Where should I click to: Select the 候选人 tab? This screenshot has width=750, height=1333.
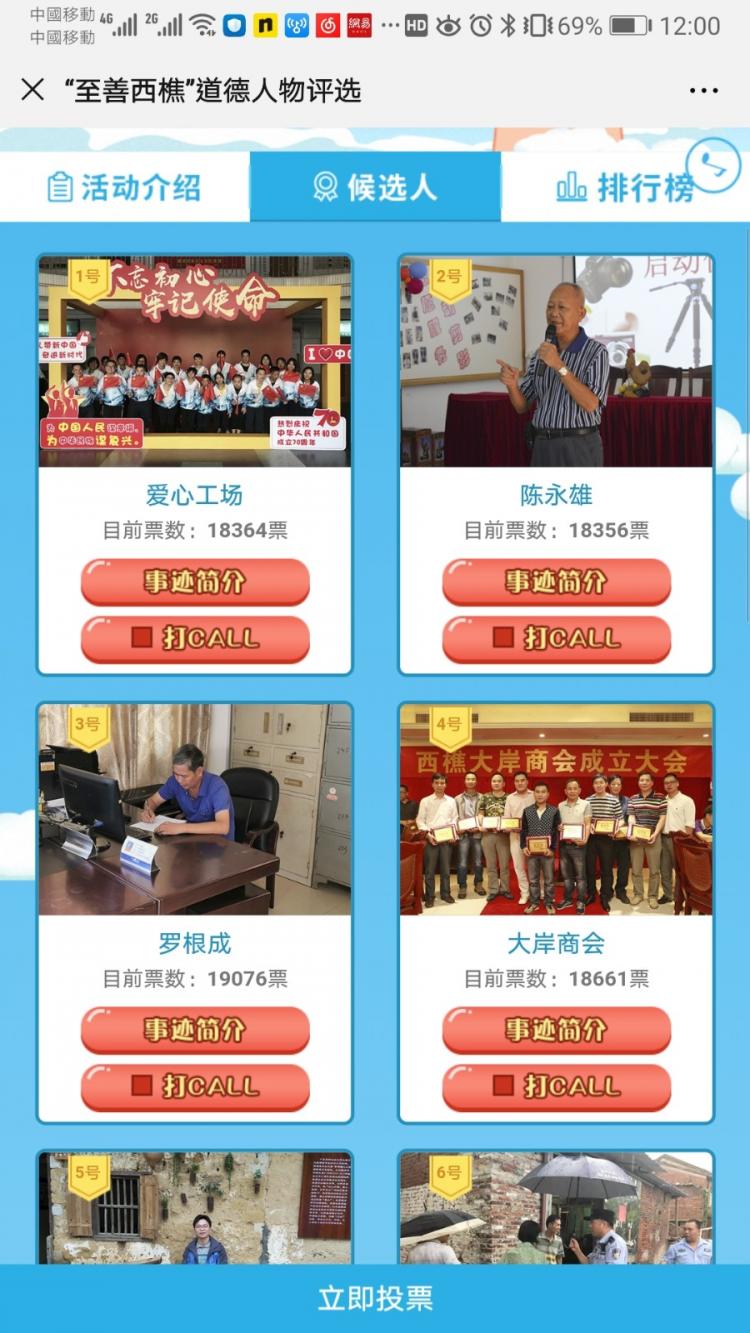point(375,187)
